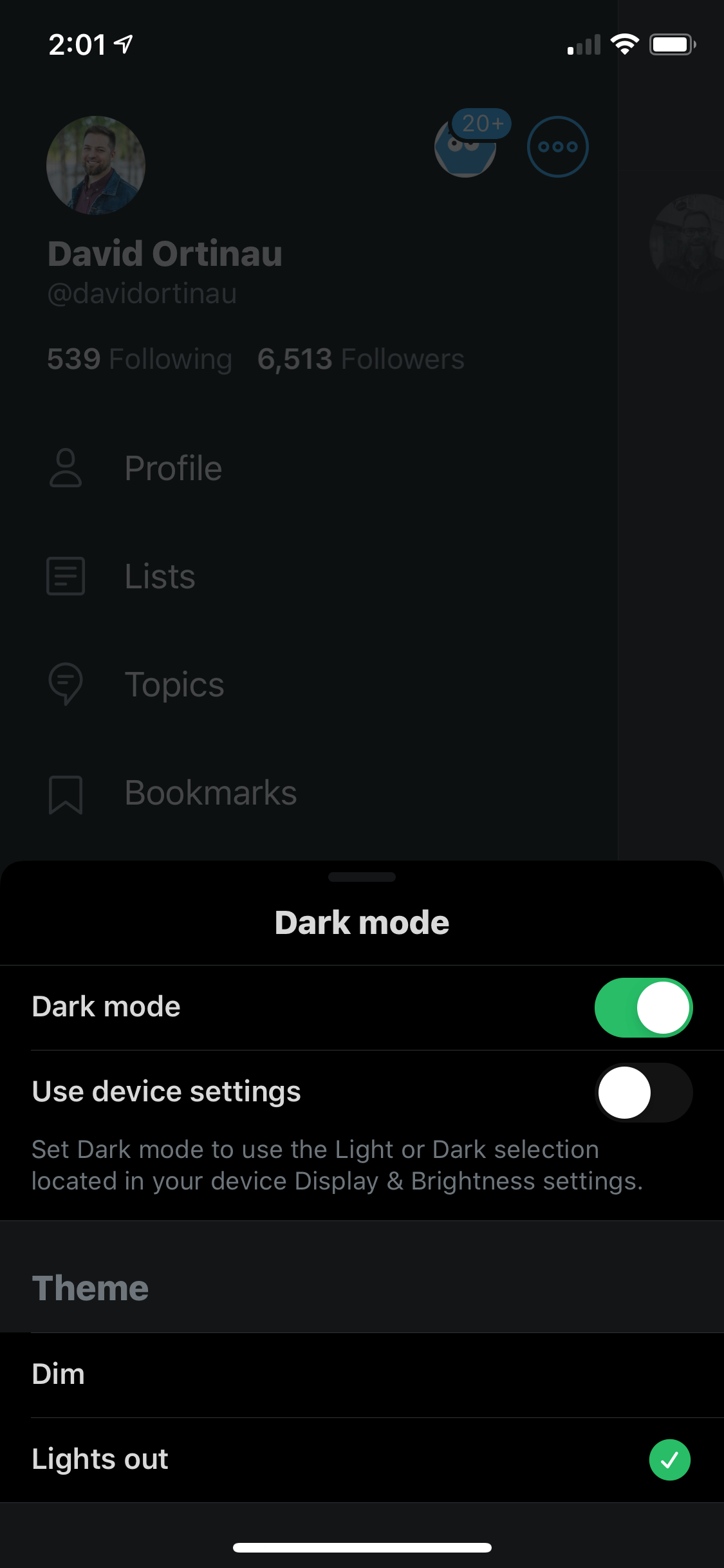The height and width of the screenshot is (1568, 724).
Task: Enable the Use device settings switch
Action: click(644, 1092)
